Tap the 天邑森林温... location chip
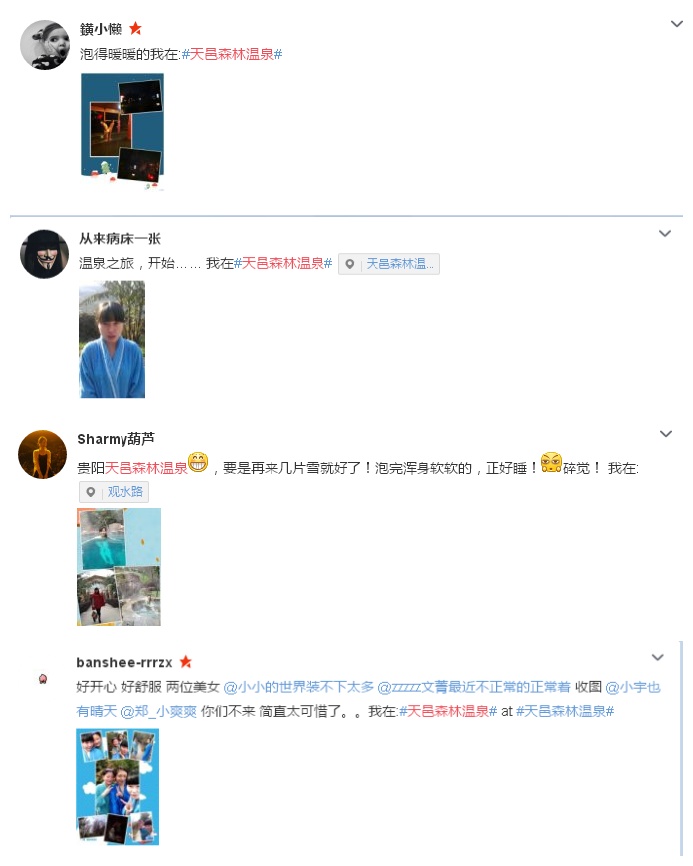The width and height of the screenshot is (693, 866). pos(389,264)
